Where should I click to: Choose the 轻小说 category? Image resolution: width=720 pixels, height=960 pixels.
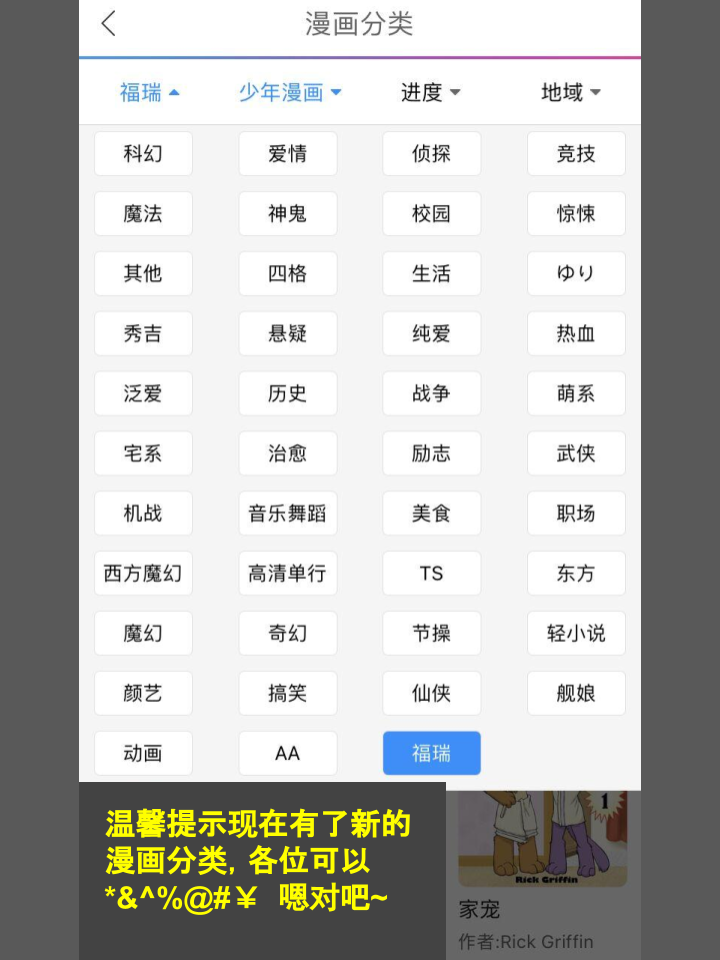[576, 633]
